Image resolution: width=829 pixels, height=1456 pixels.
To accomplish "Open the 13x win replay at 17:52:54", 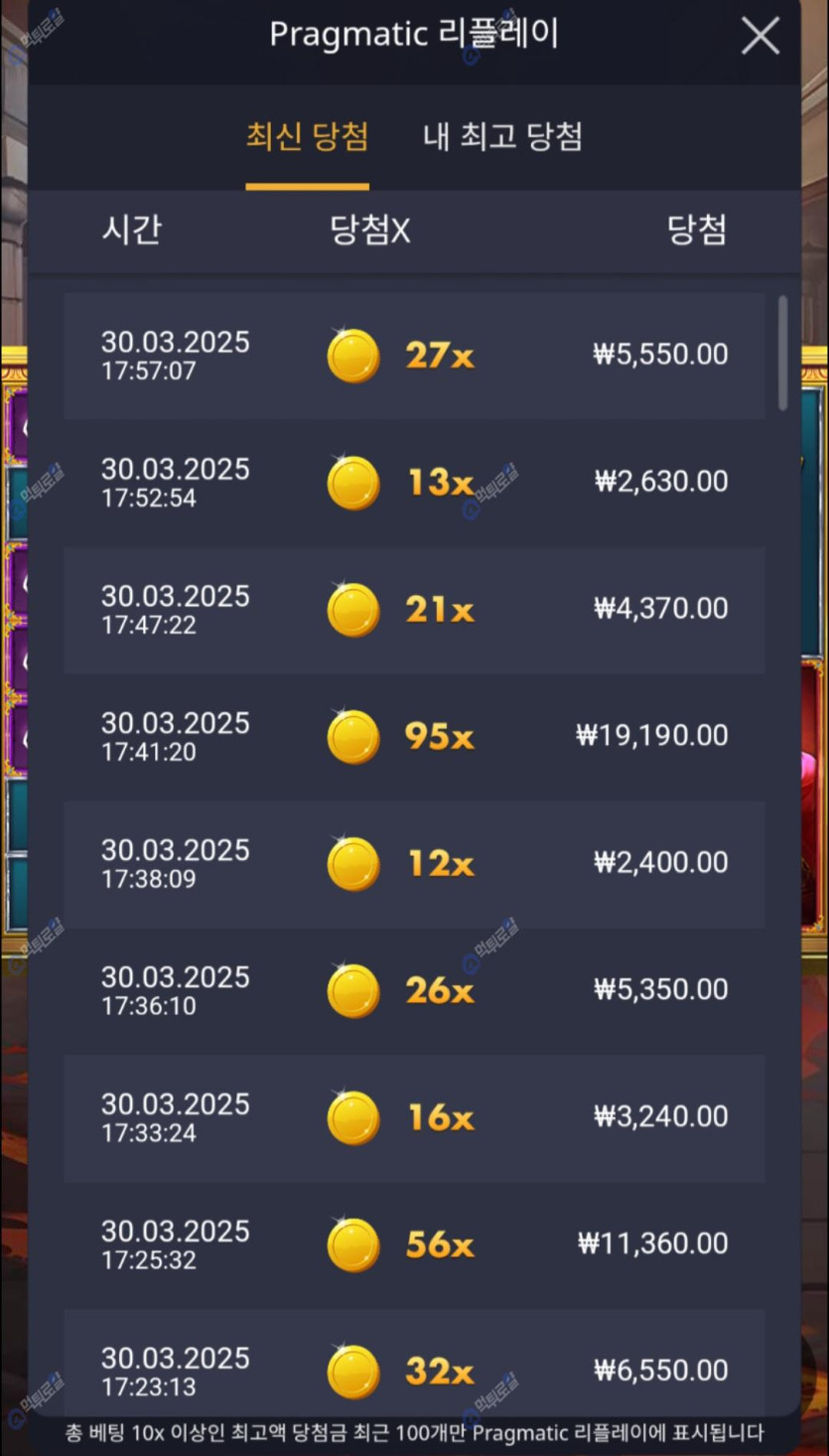I will [414, 483].
